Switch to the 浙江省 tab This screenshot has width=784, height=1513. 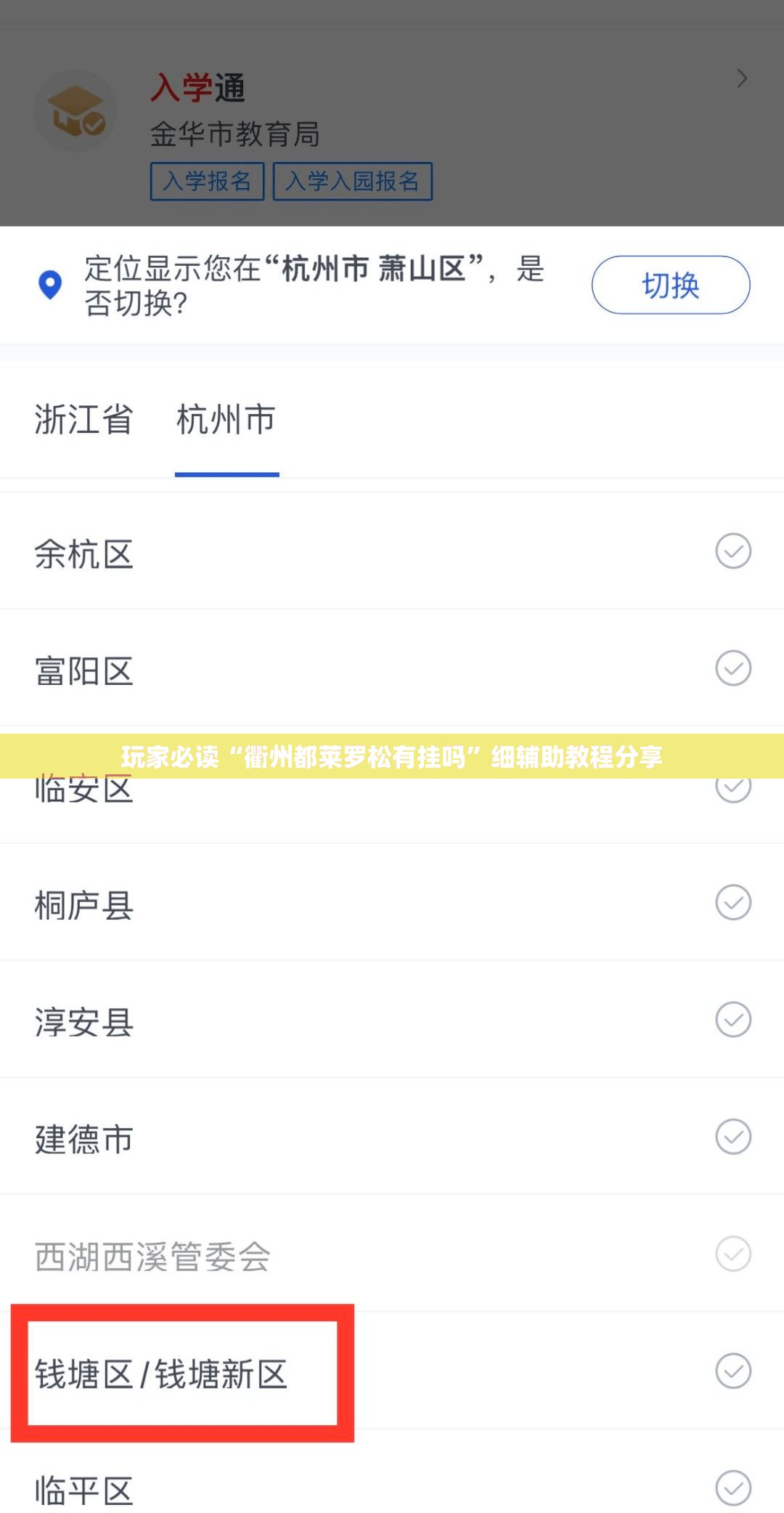[83, 420]
